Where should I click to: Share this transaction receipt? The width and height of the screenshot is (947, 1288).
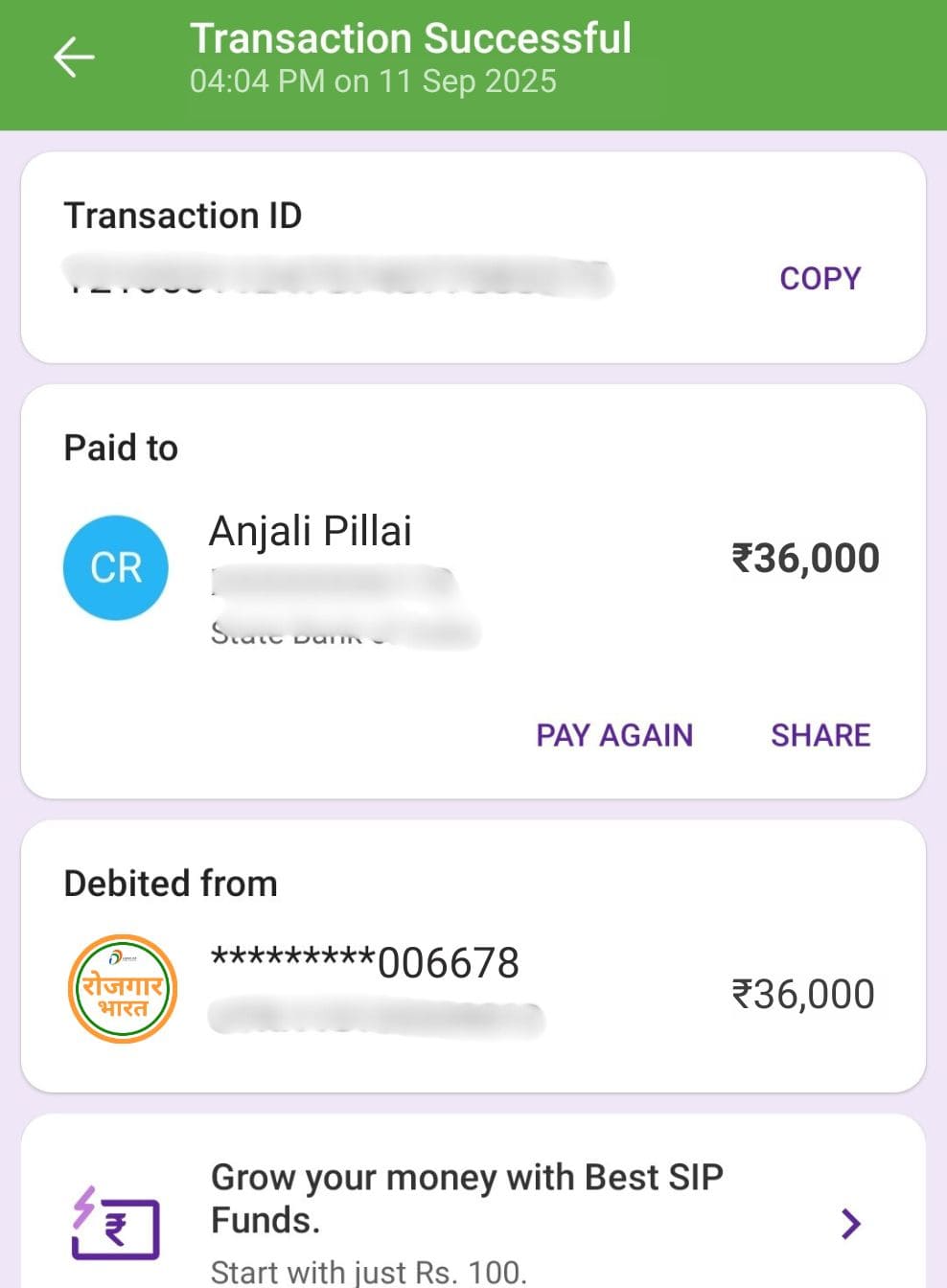[820, 735]
